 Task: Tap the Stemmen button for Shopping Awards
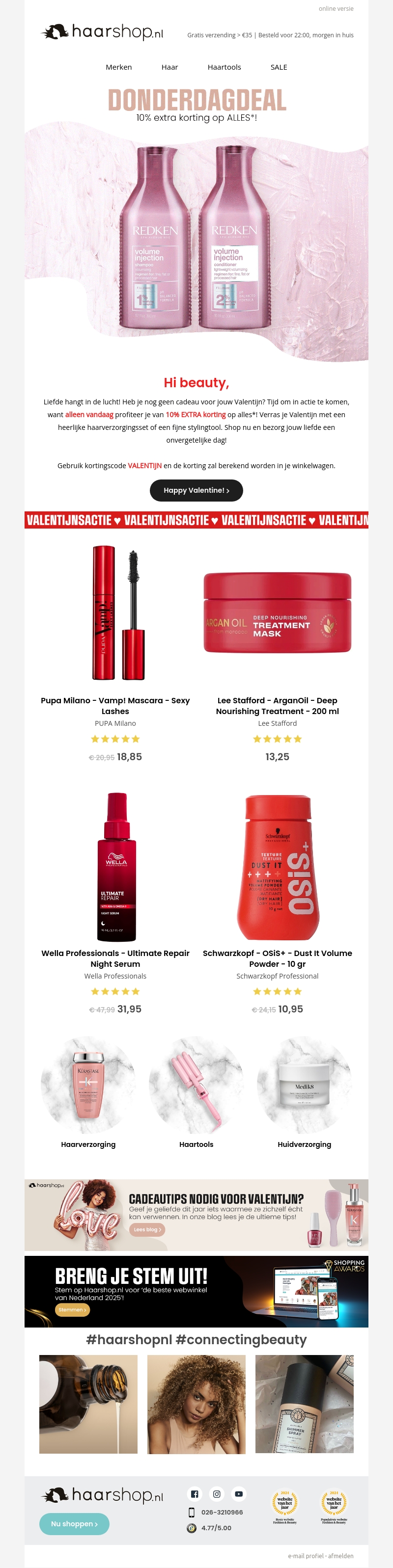(x=73, y=1309)
